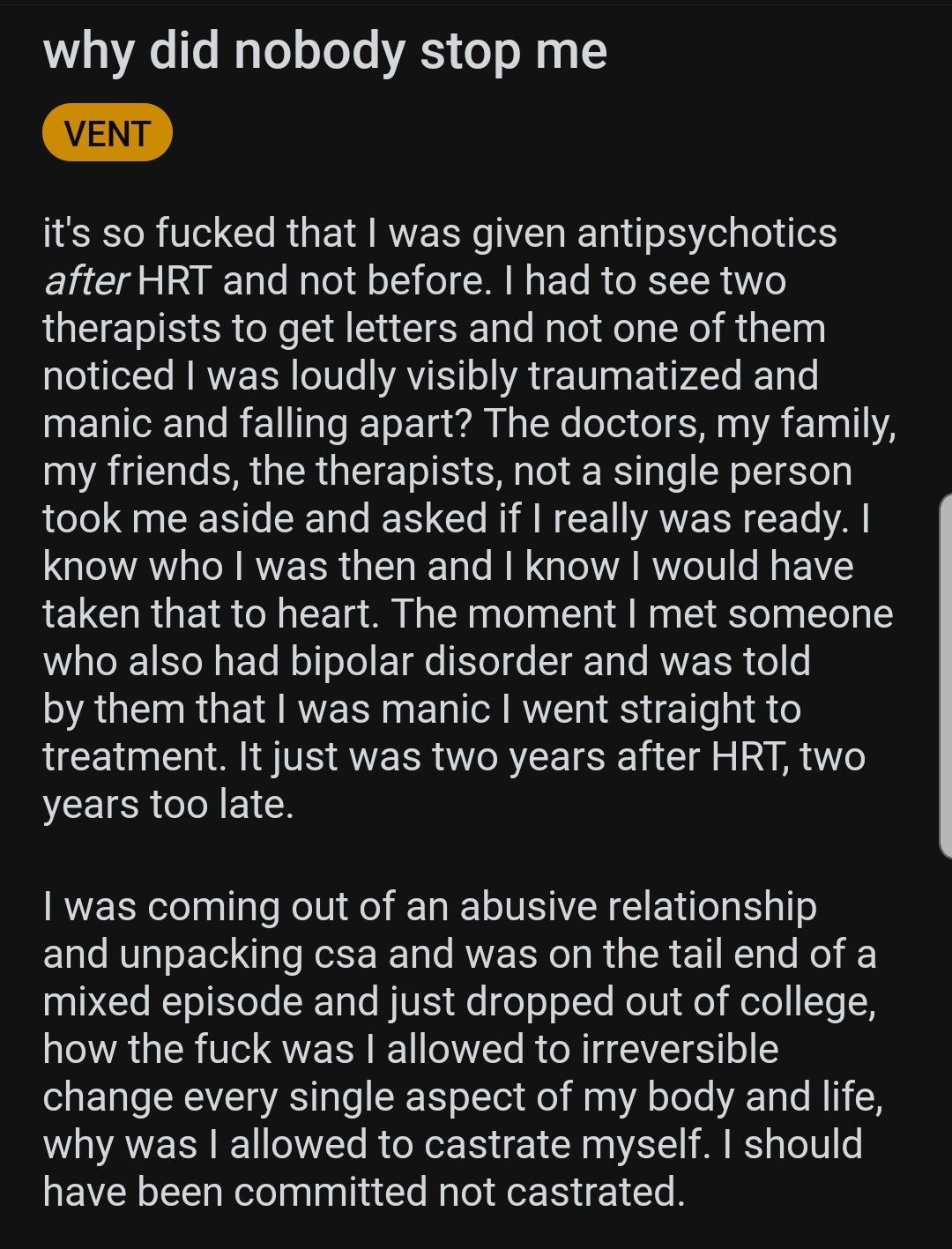Tap the VENT flair chip
Screen dimensions: 952x1249
click(x=107, y=134)
